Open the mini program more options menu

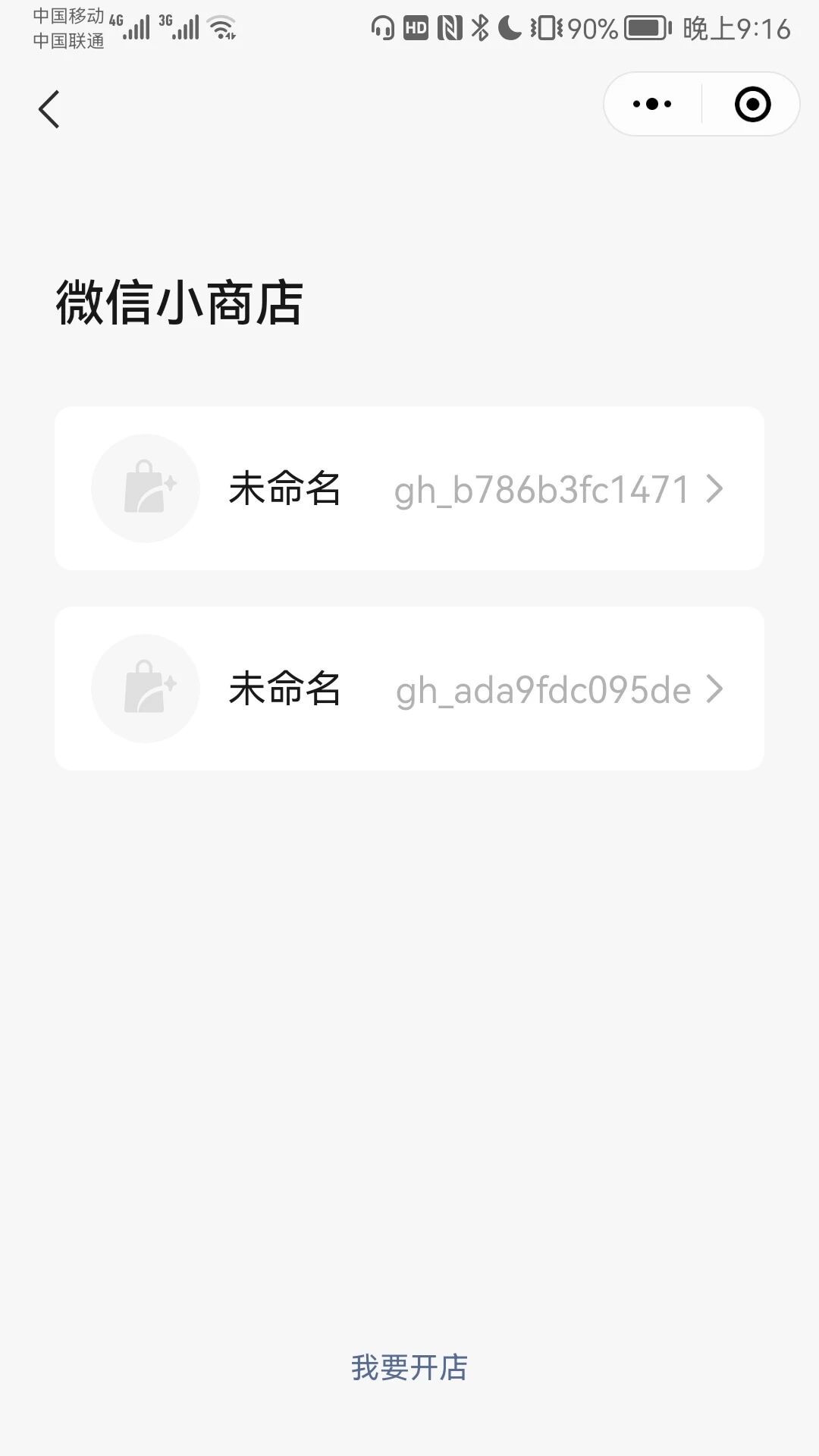[x=652, y=105]
